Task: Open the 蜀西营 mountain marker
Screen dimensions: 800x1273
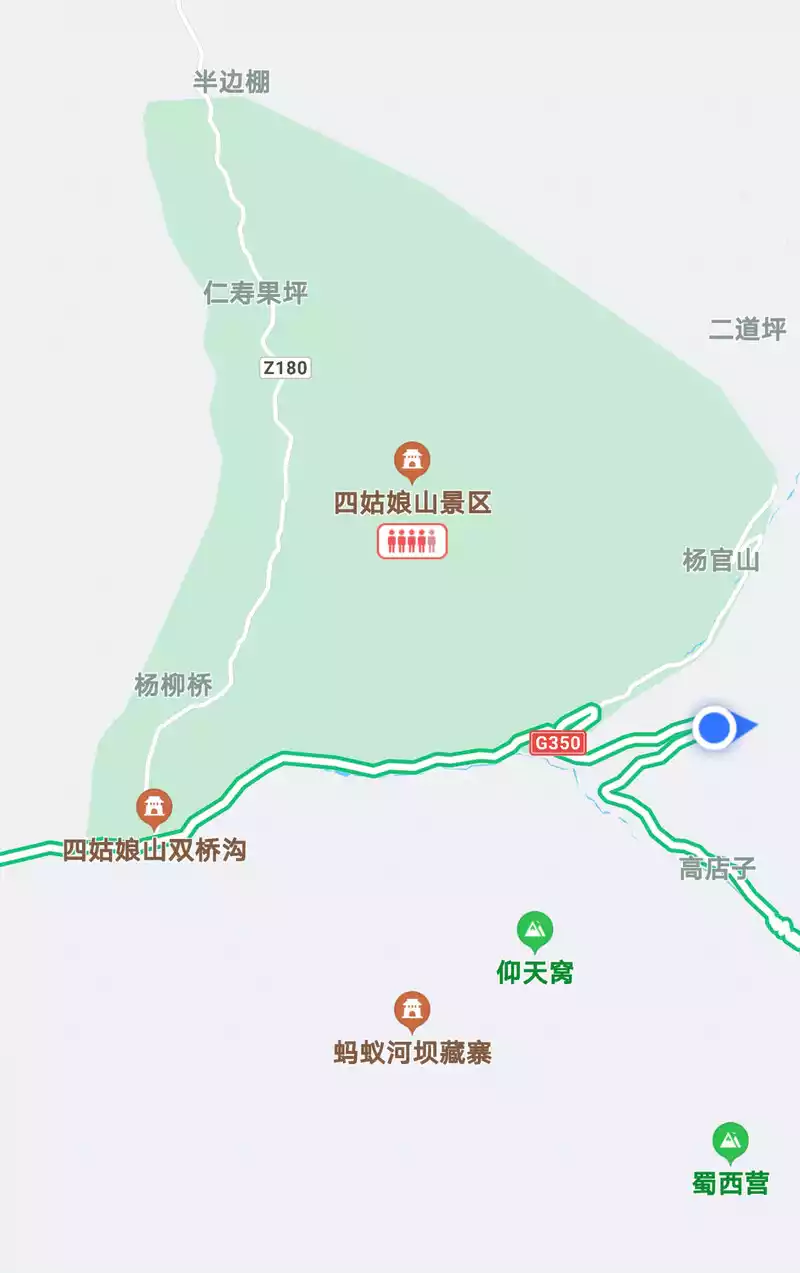Action: click(730, 1142)
